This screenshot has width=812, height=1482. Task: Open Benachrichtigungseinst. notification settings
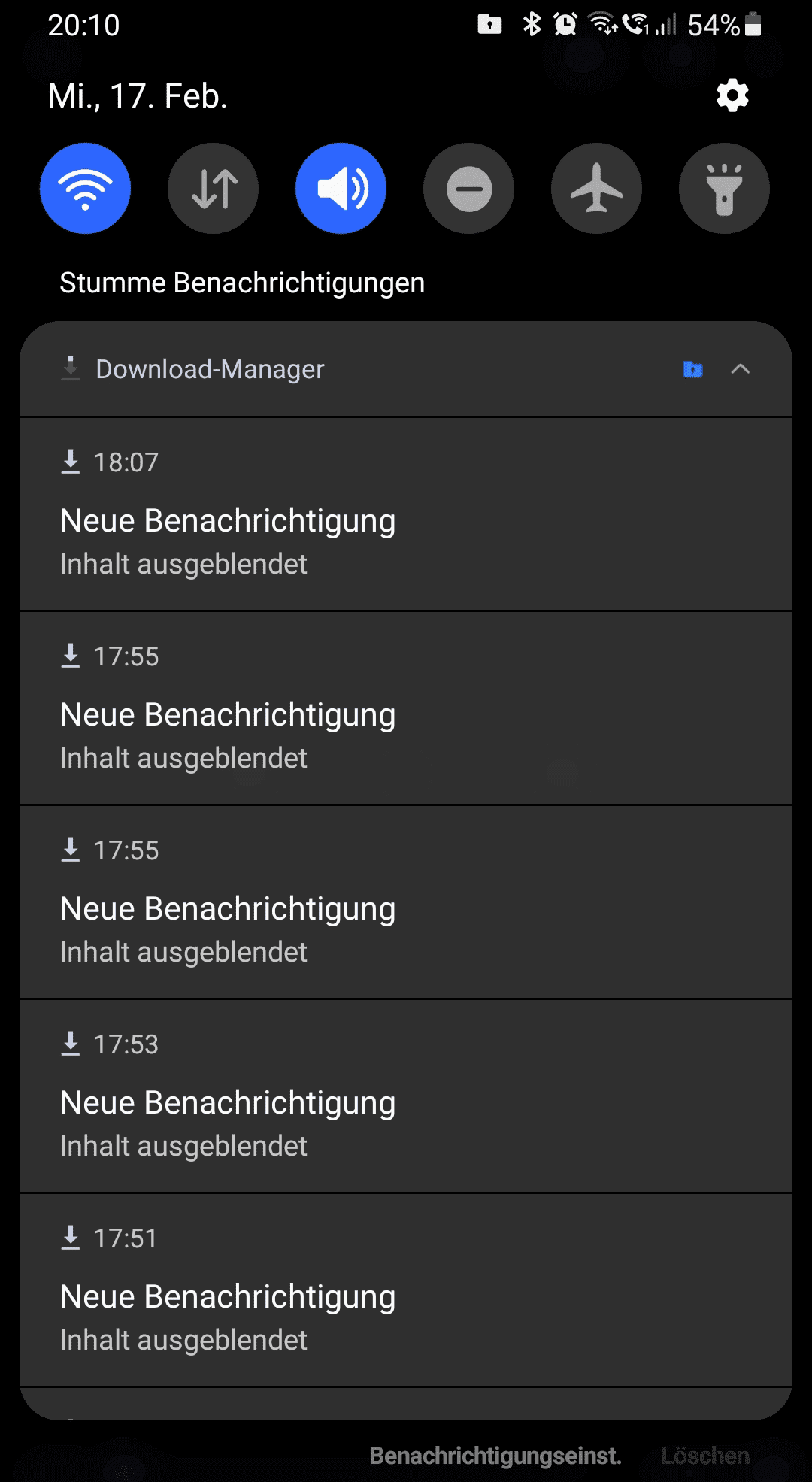[x=495, y=1456]
